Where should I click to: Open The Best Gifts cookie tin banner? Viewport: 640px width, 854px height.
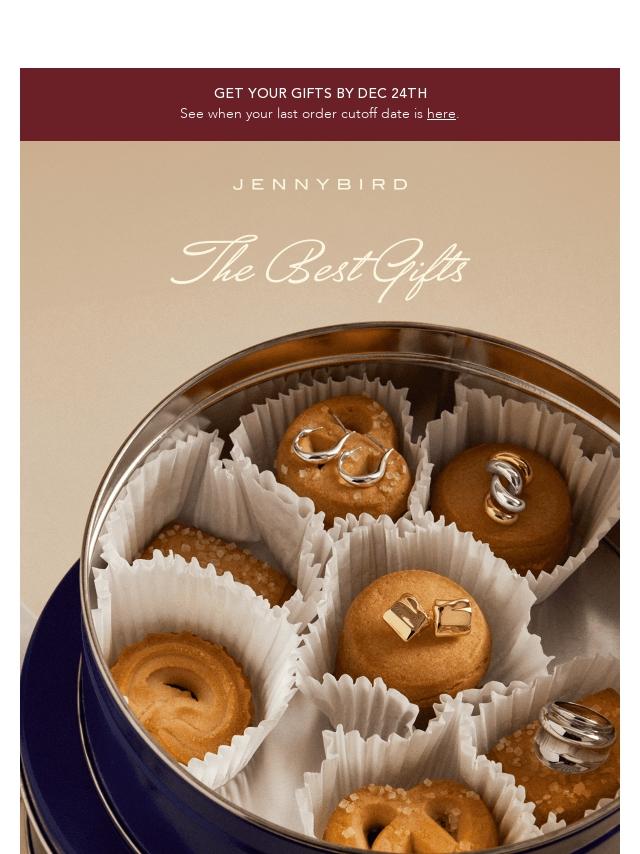pos(320,497)
